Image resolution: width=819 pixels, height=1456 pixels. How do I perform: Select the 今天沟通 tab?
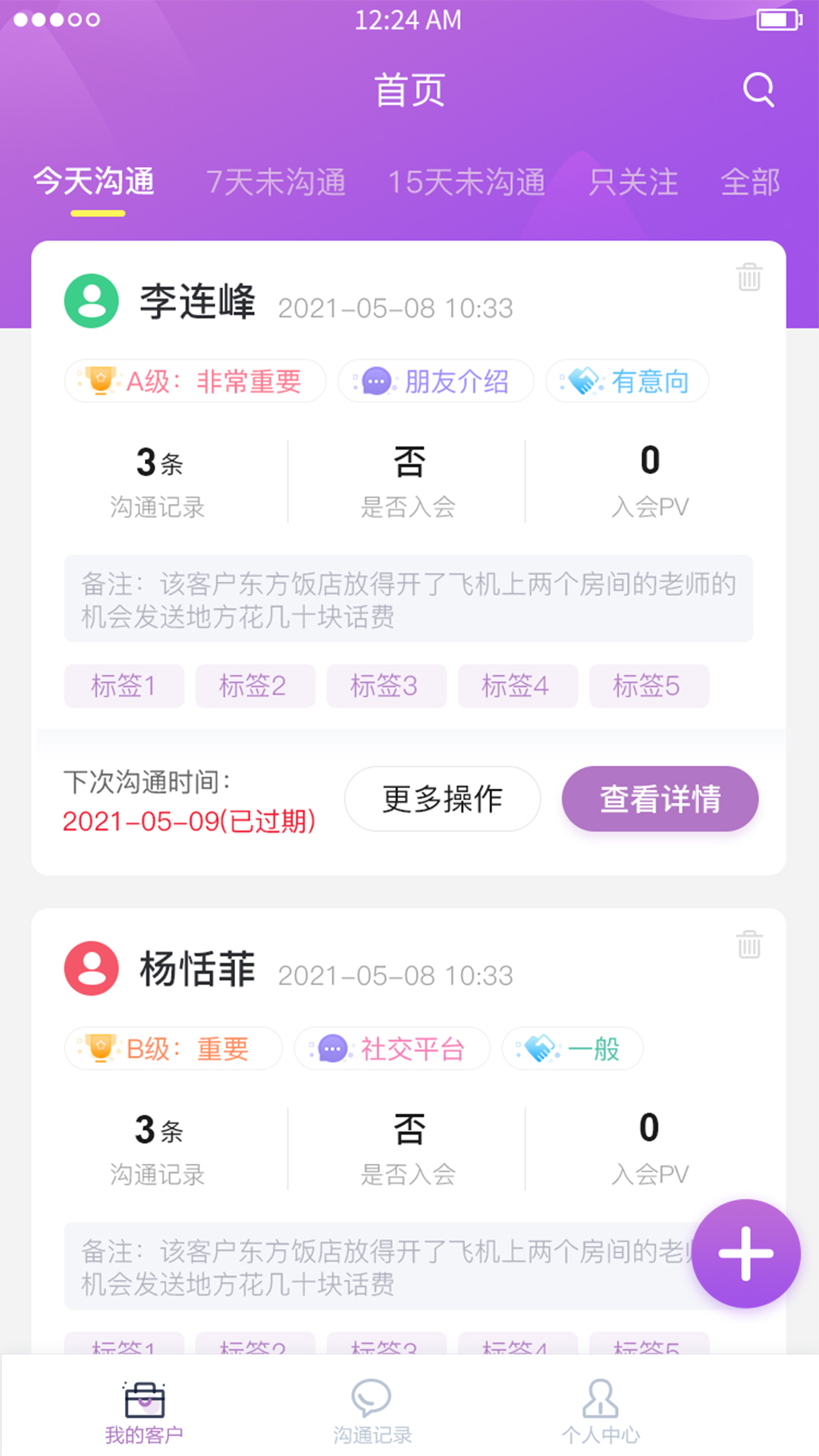click(x=94, y=182)
